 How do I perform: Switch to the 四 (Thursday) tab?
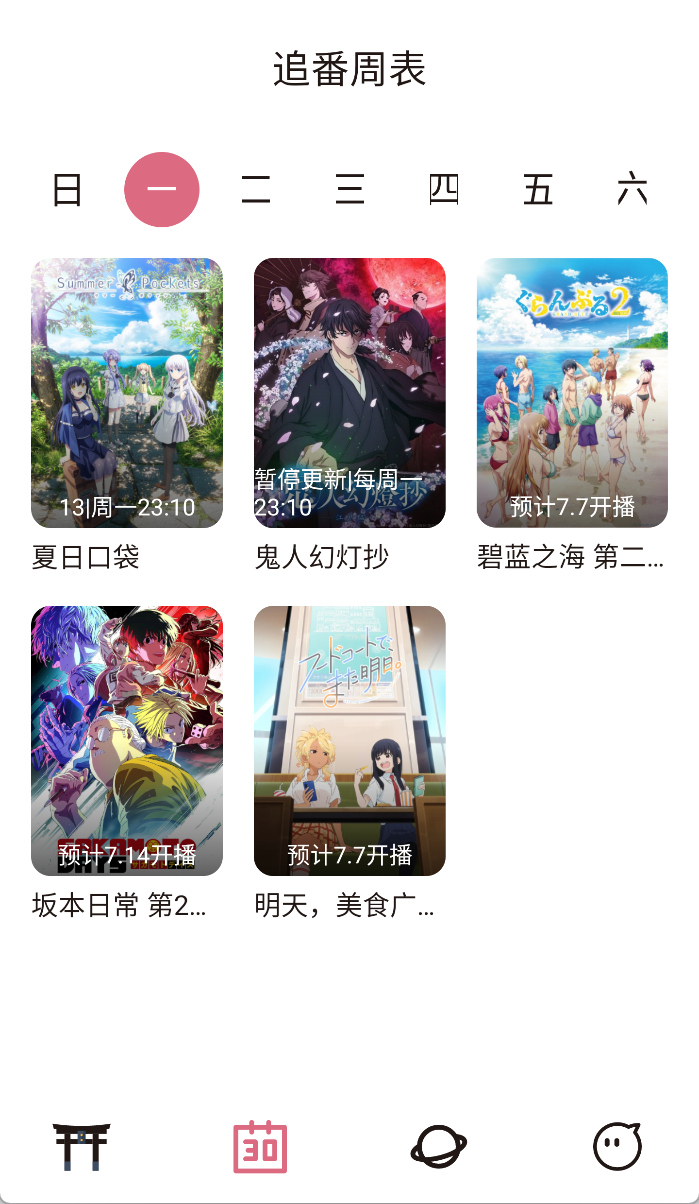(444, 189)
